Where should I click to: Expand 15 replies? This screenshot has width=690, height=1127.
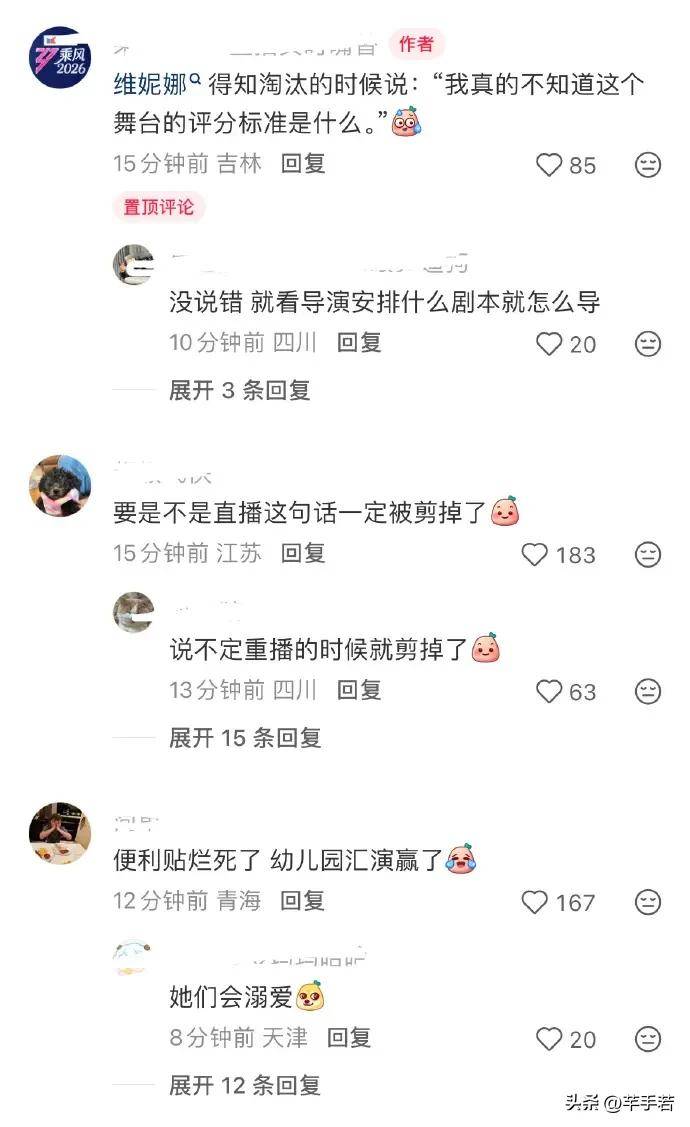[x=244, y=738]
